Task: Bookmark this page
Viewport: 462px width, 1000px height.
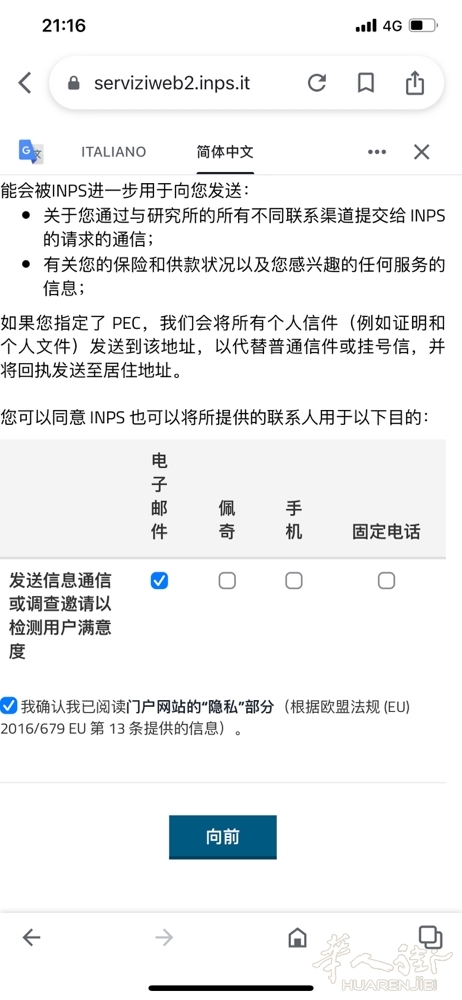Action: [x=366, y=83]
